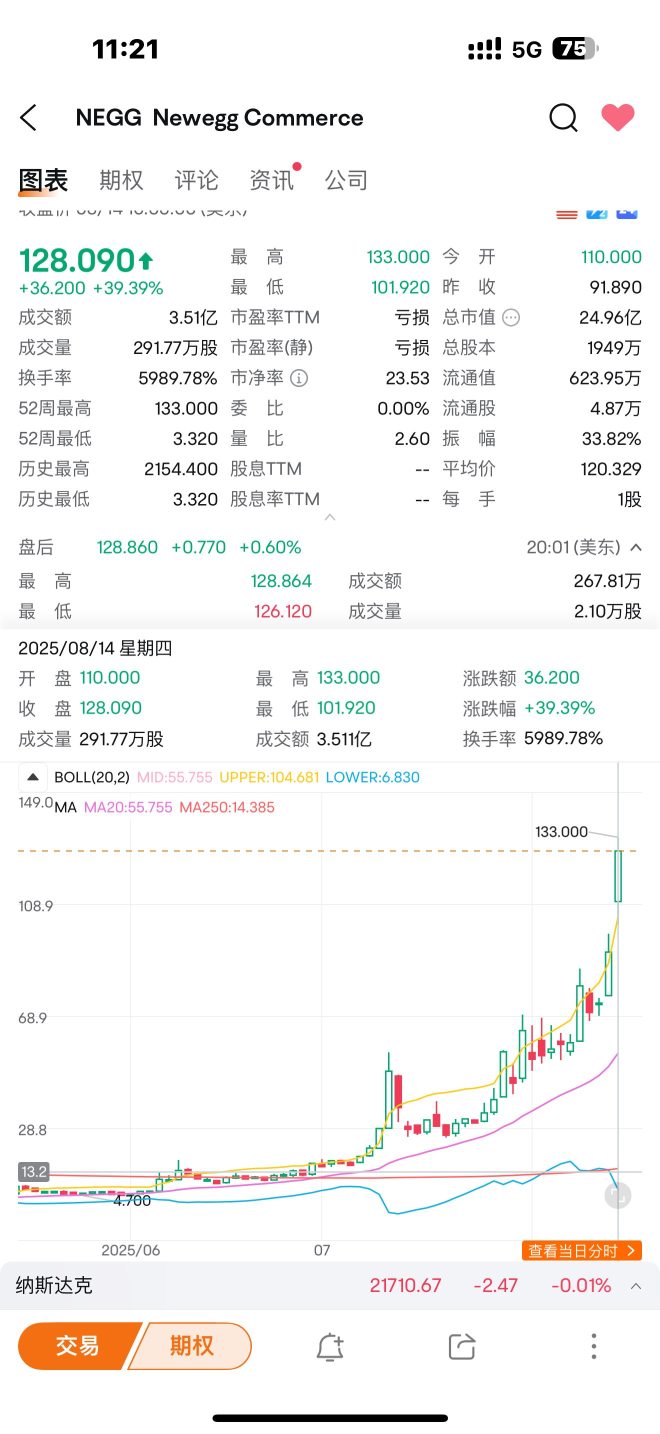Open the stock search magnifier

pos(563,118)
